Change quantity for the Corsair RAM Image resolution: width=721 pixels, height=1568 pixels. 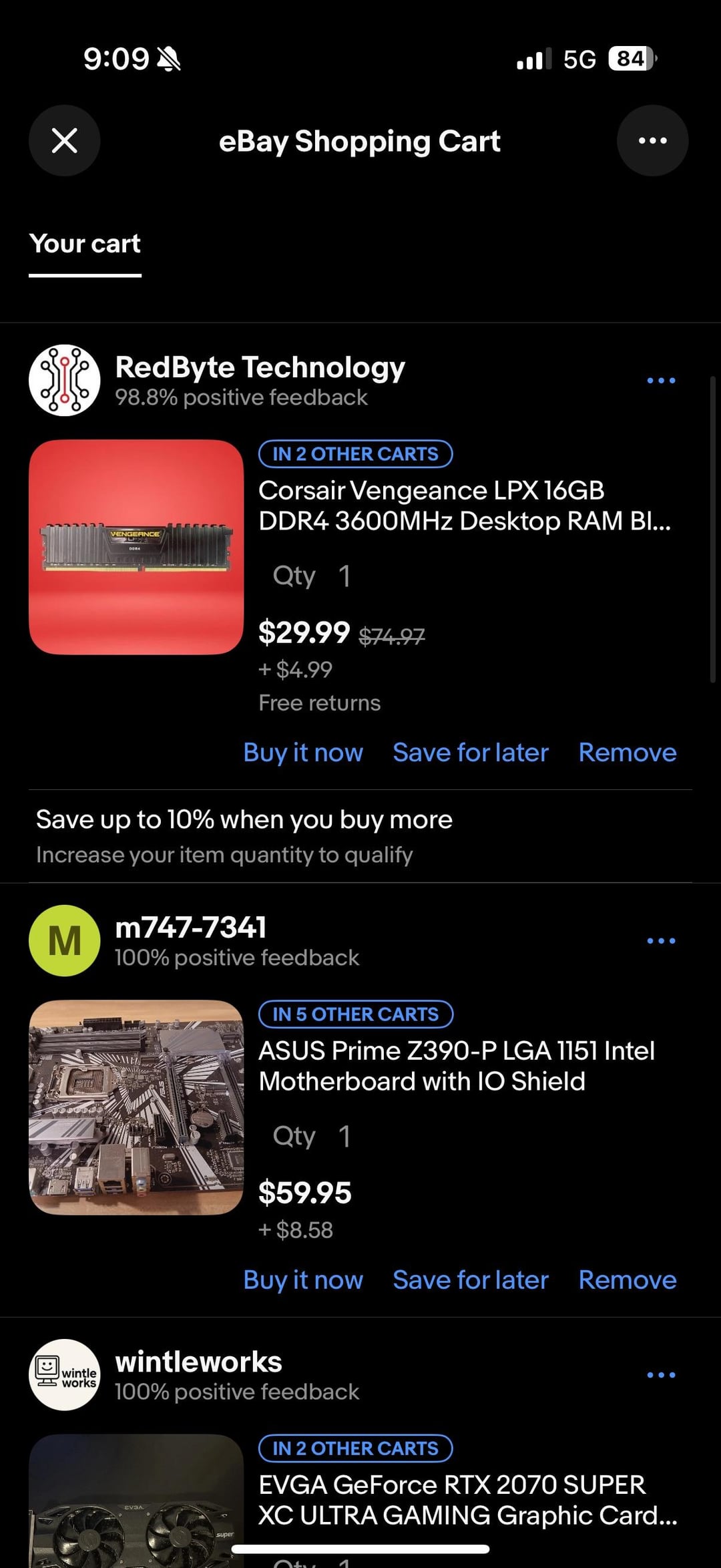pos(312,576)
